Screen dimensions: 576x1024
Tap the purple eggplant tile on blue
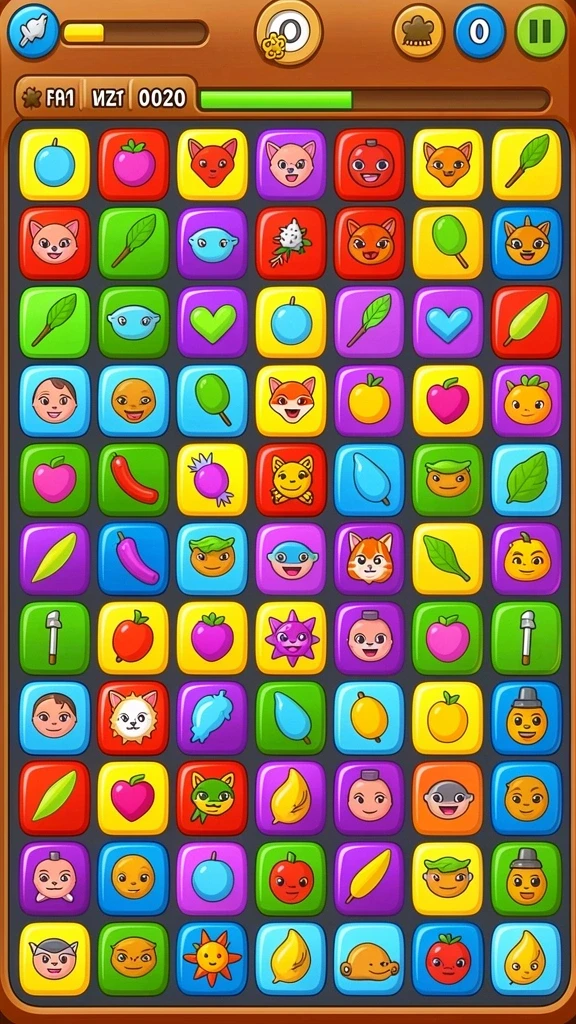(x=134, y=558)
